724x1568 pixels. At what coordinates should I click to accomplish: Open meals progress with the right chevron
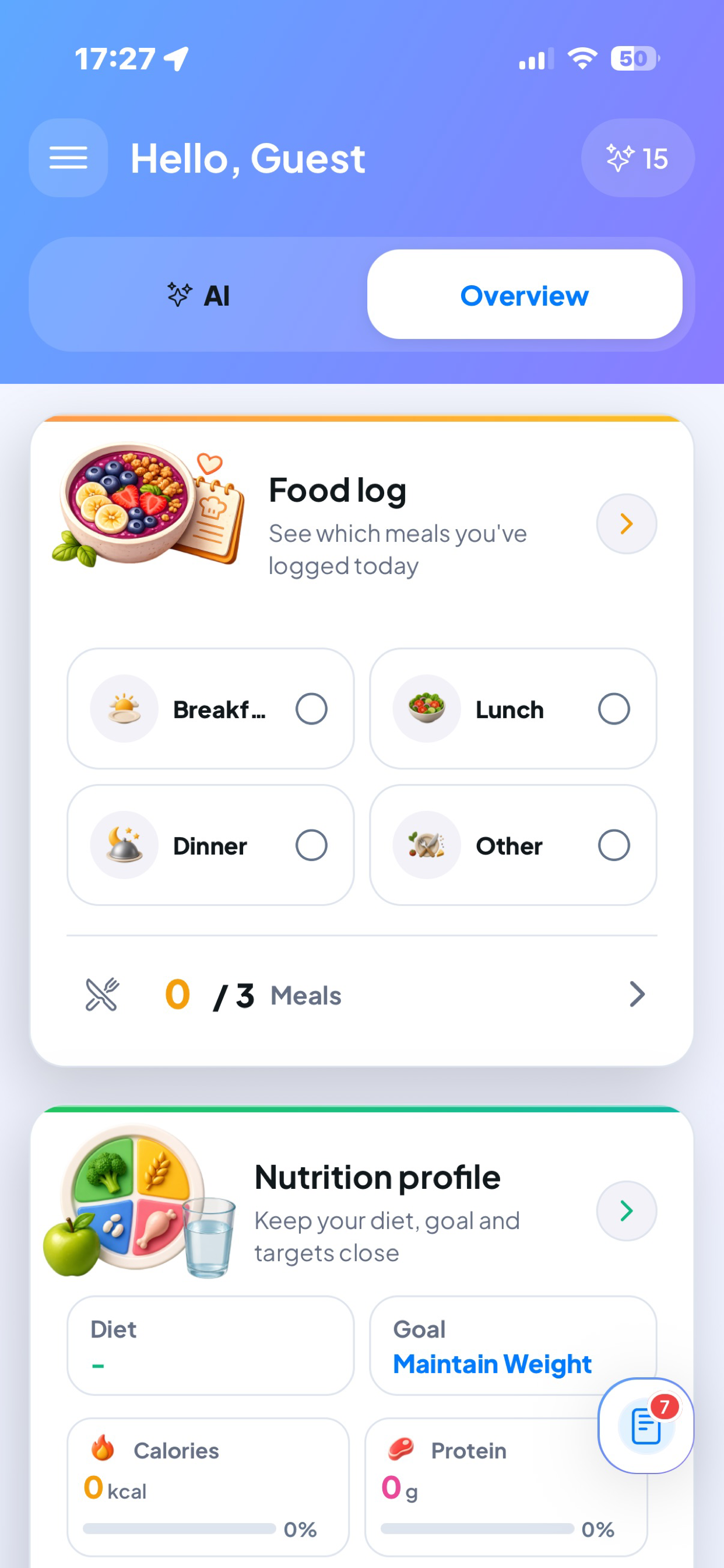coord(637,994)
